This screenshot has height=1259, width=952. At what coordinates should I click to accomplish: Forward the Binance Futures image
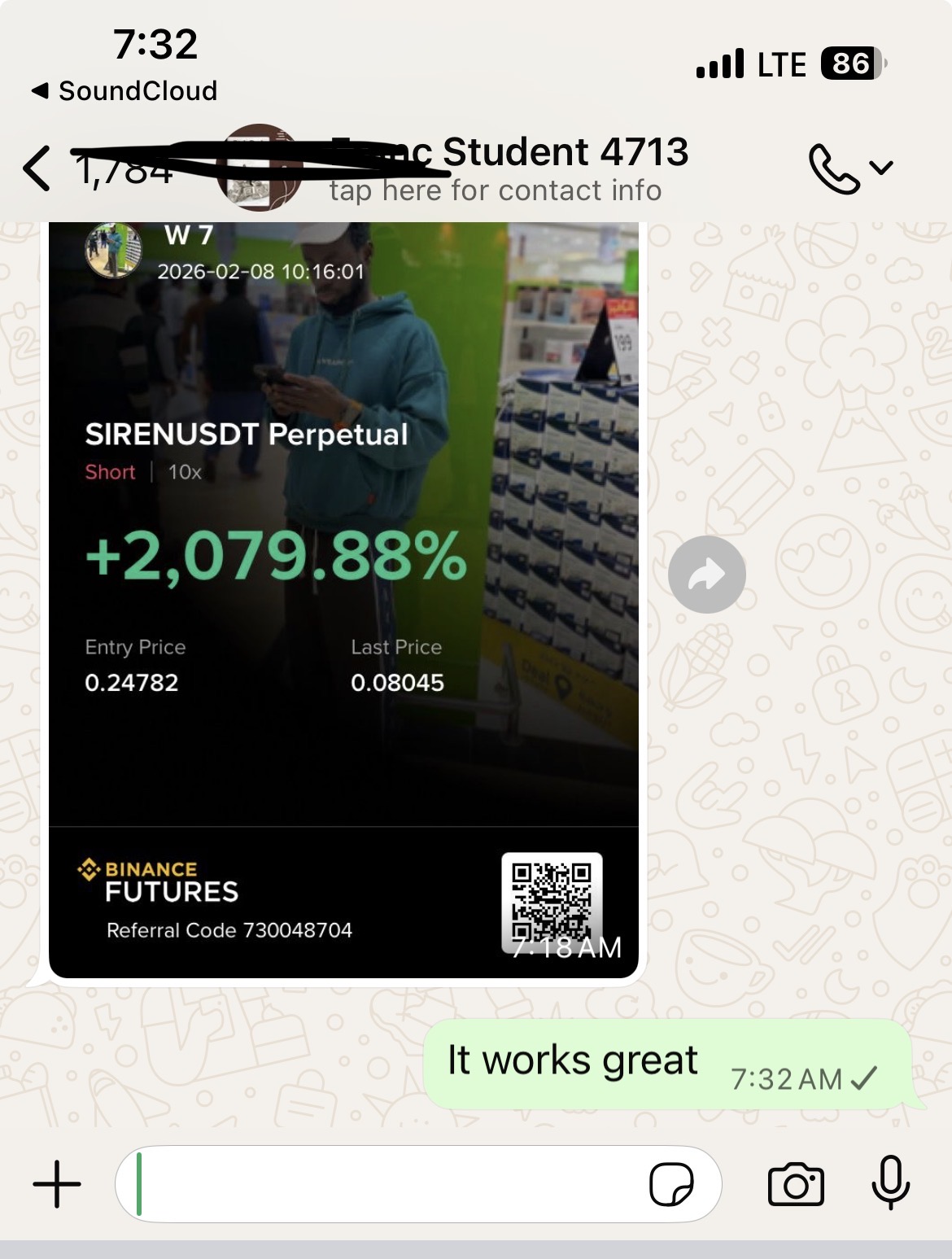tap(706, 575)
